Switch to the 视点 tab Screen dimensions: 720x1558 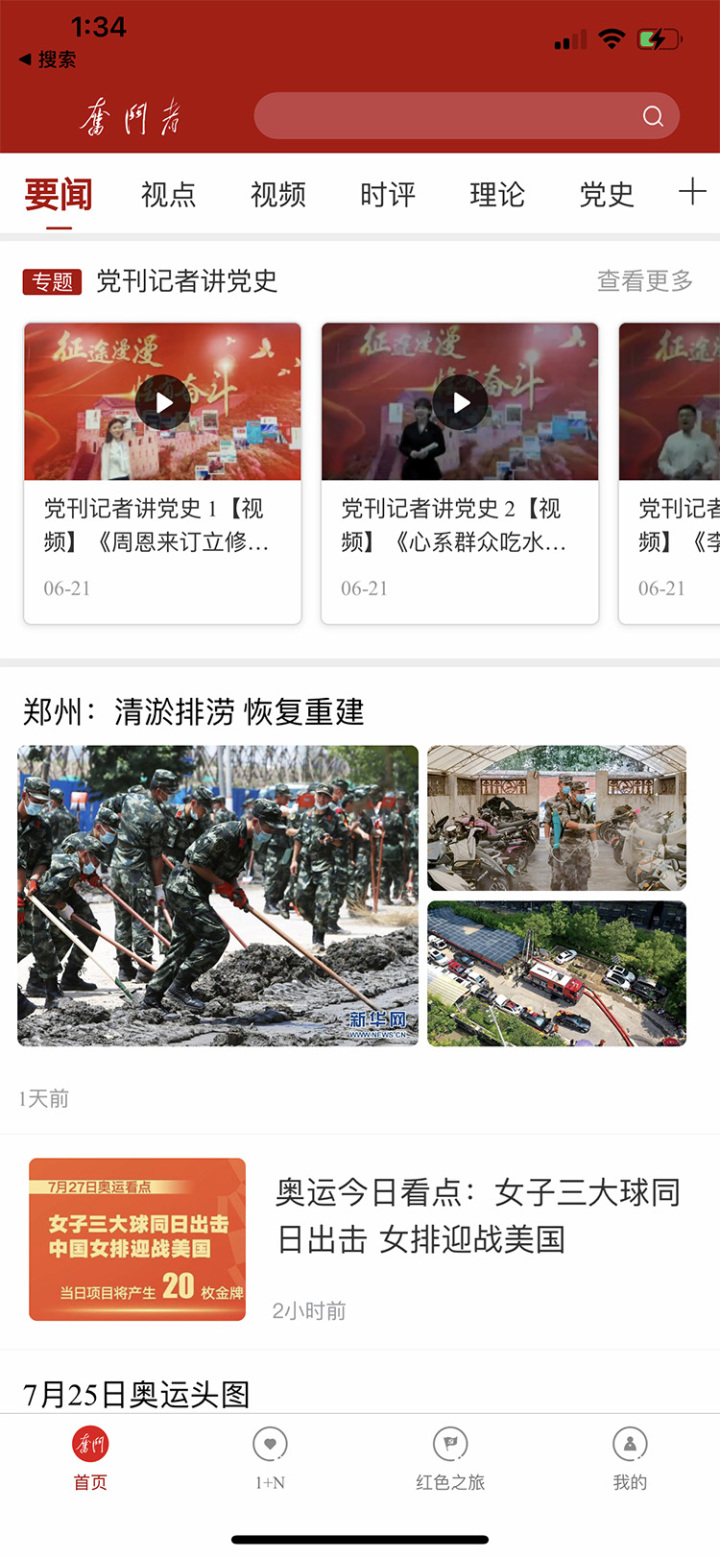pos(168,194)
